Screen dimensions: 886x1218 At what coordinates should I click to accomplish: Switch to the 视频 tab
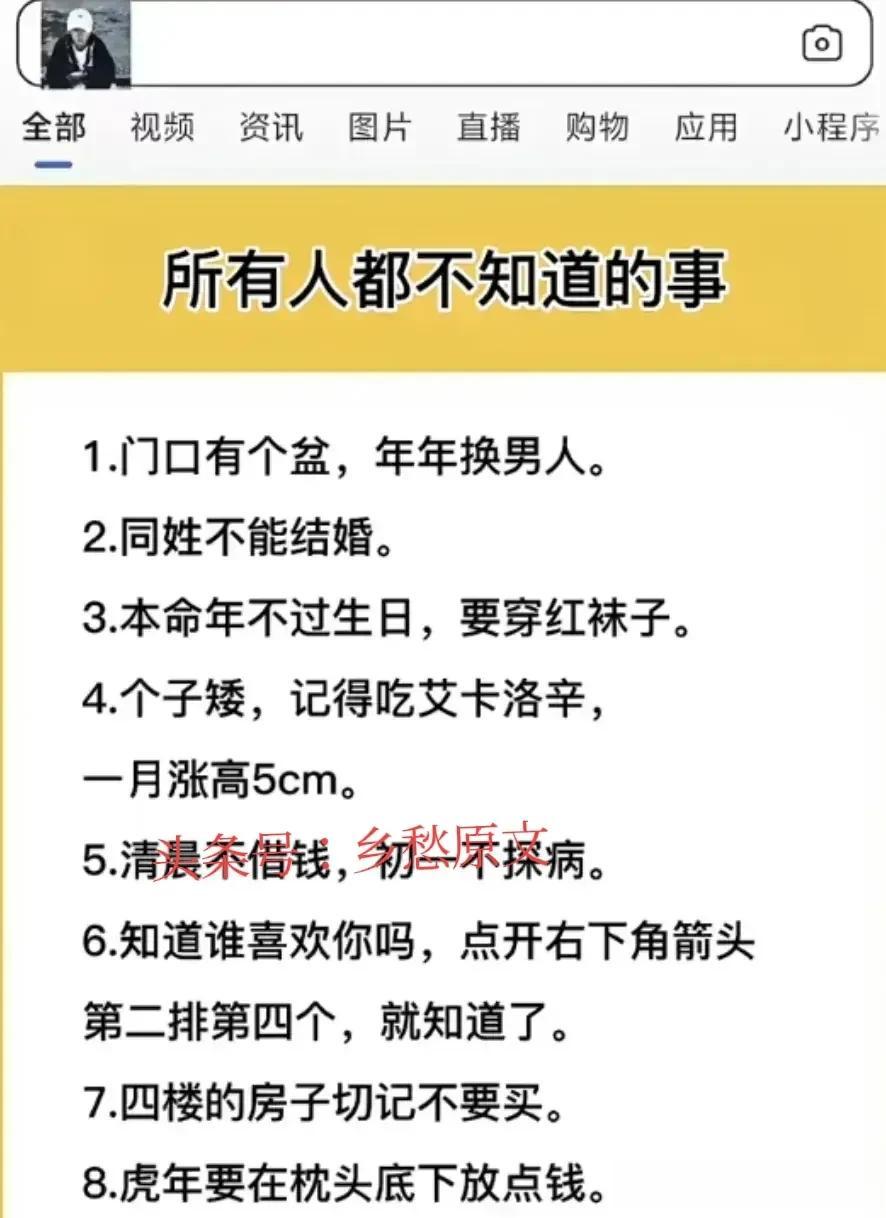pos(162,128)
